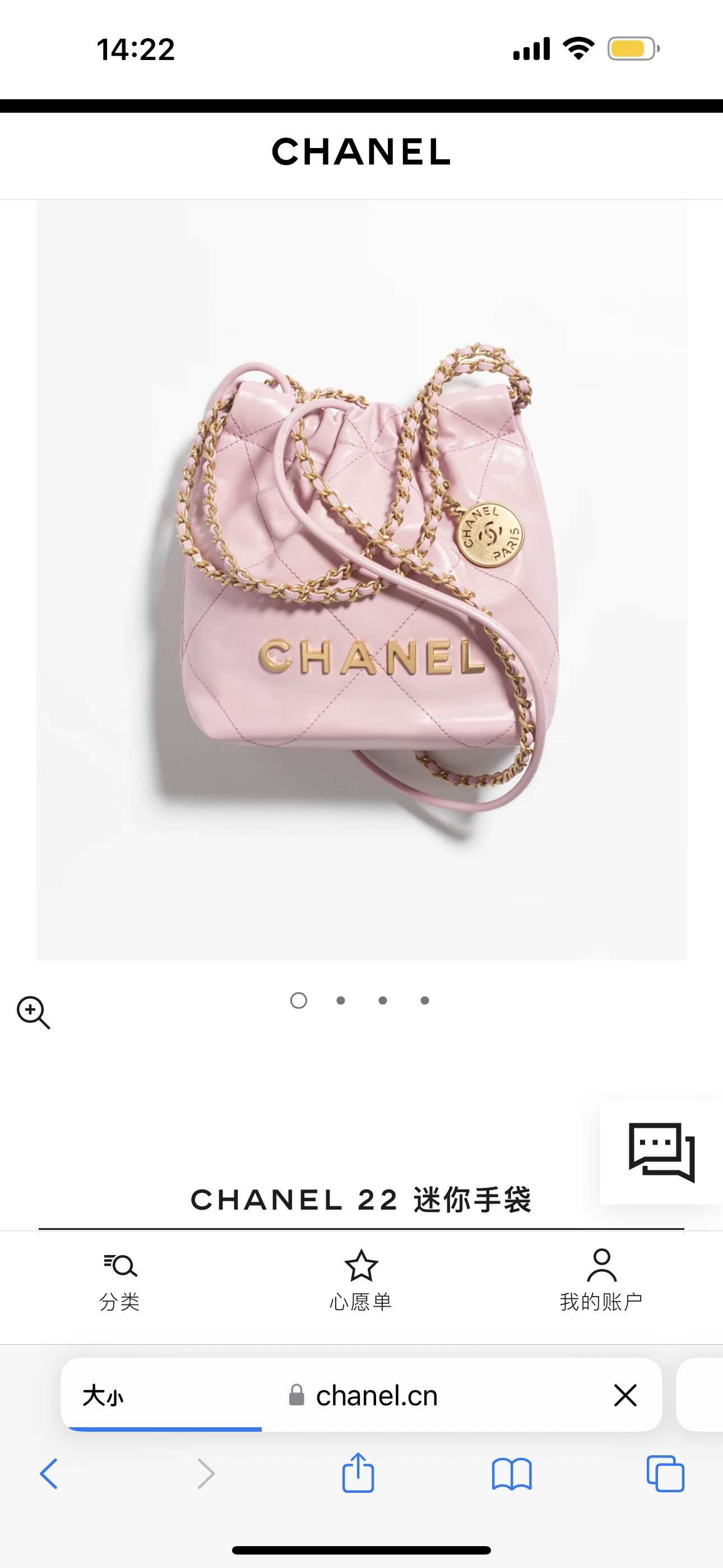Screen dimensions: 723x1568
Task: Go back to previous page in Safari
Action: tap(49, 1474)
